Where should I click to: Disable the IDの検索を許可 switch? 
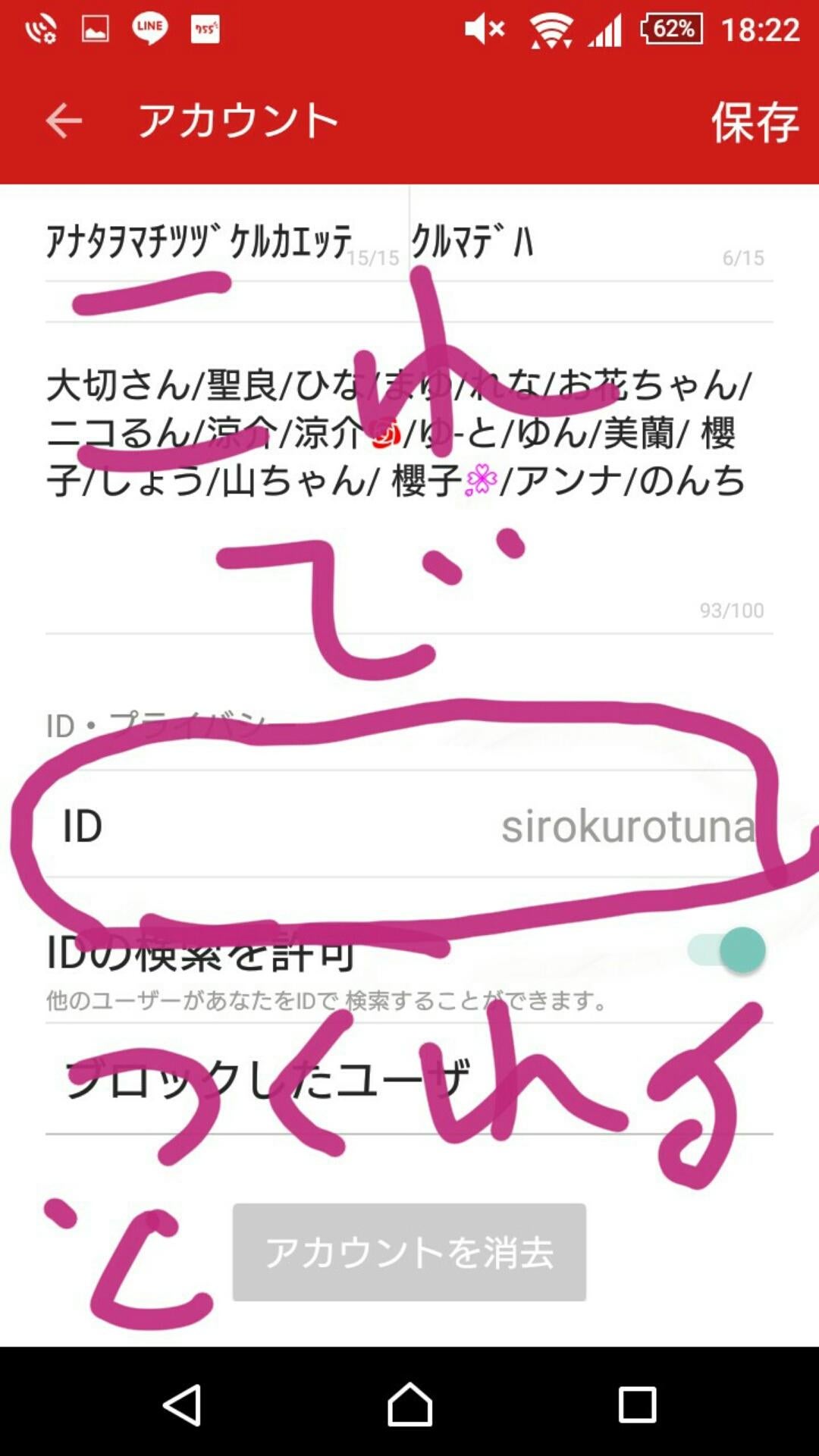click(726, 950)
